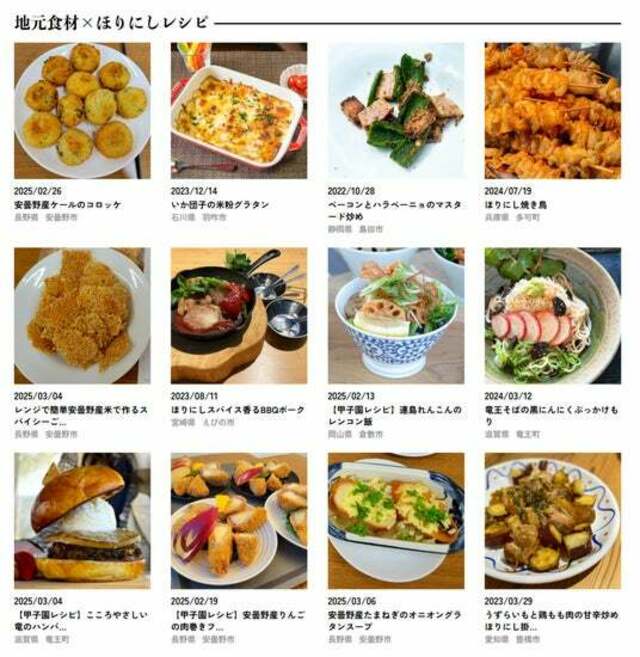Open 安曇野産たまねぎのオニオングラタンスープ recipe
Image resolution: width=640 pixels, height=657 pixels.
pos(396,520)
